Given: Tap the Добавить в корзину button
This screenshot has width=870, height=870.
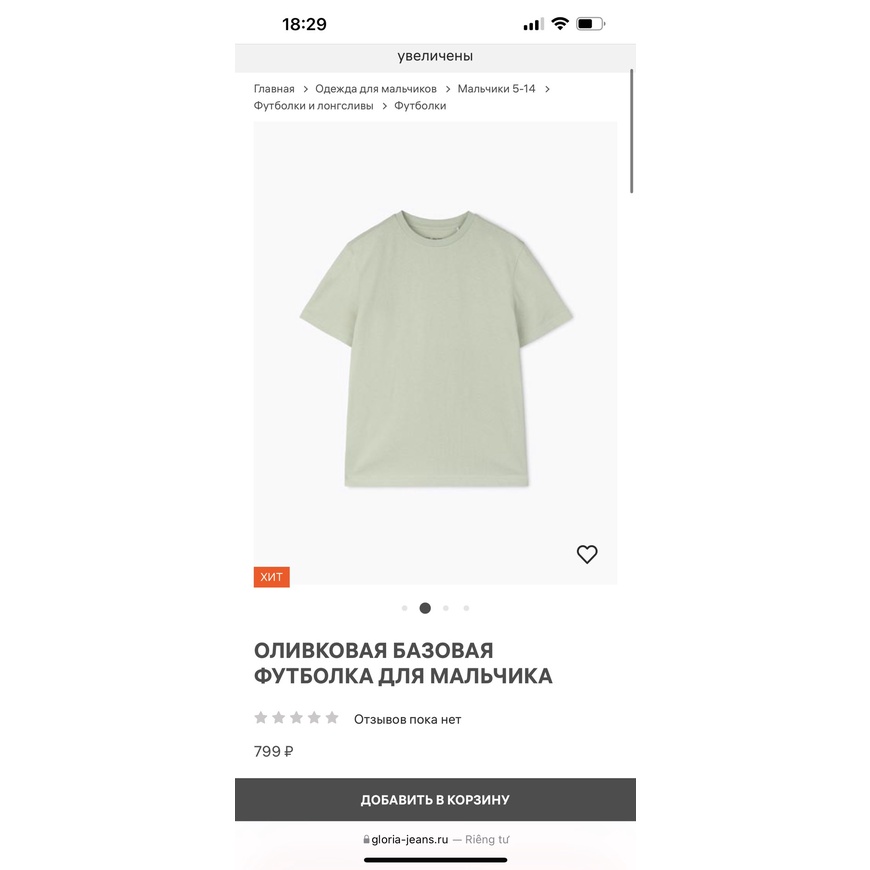Looking at the screenshot, I should click(435, 800).
